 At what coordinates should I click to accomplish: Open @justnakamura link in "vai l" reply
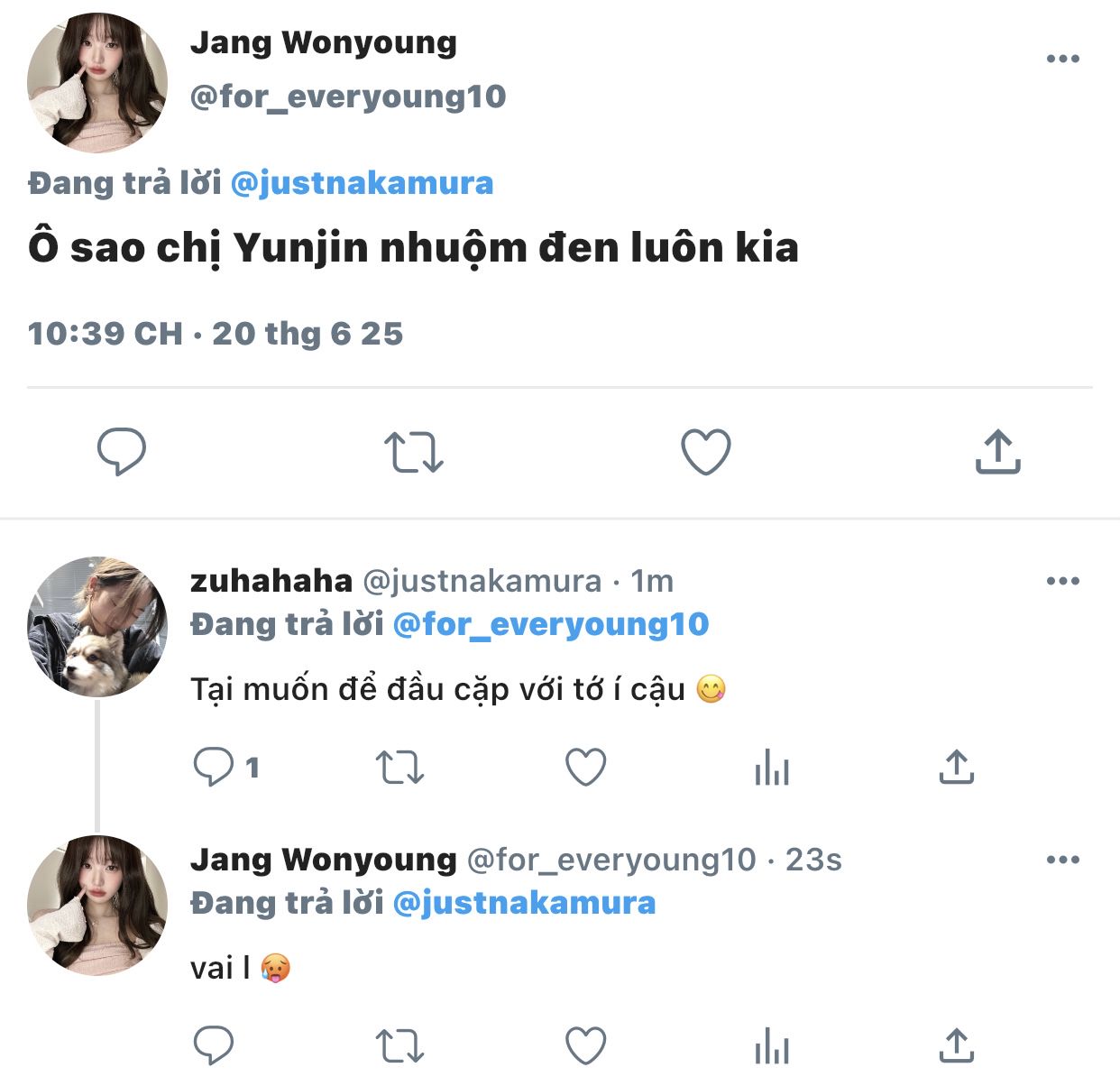pyautogui.click(x=524, y=903)
